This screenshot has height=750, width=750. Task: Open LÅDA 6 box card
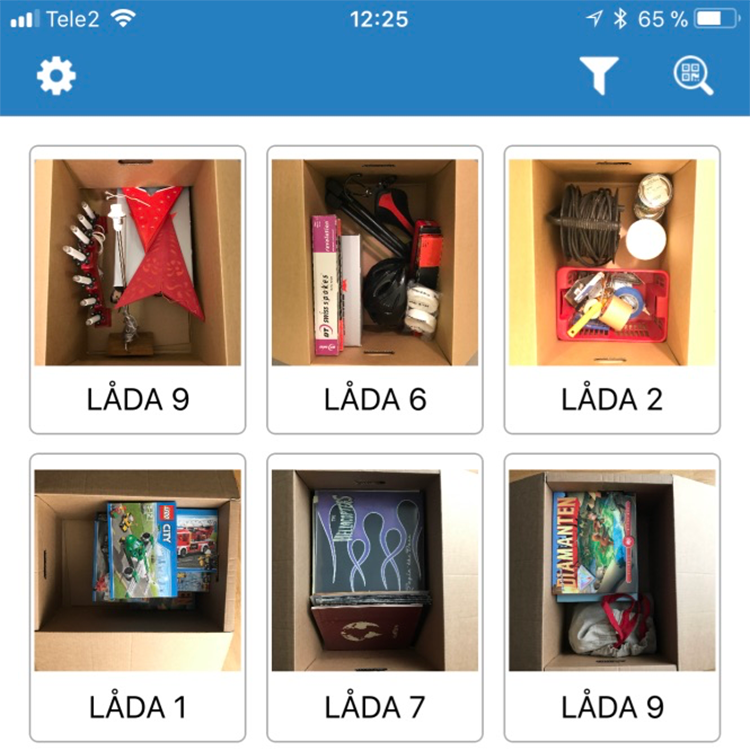(x=375, y=290)
